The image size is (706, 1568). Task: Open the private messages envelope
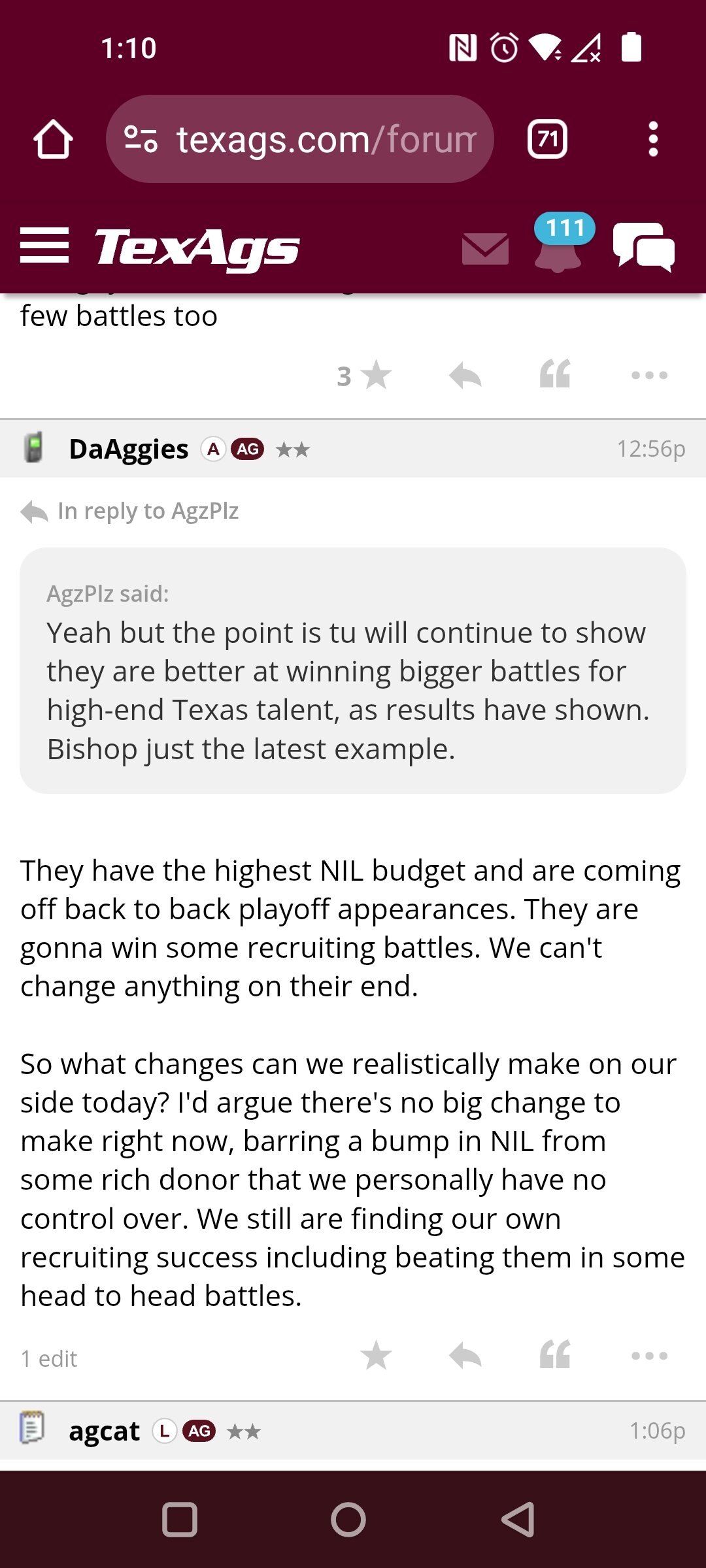[485, 249]
